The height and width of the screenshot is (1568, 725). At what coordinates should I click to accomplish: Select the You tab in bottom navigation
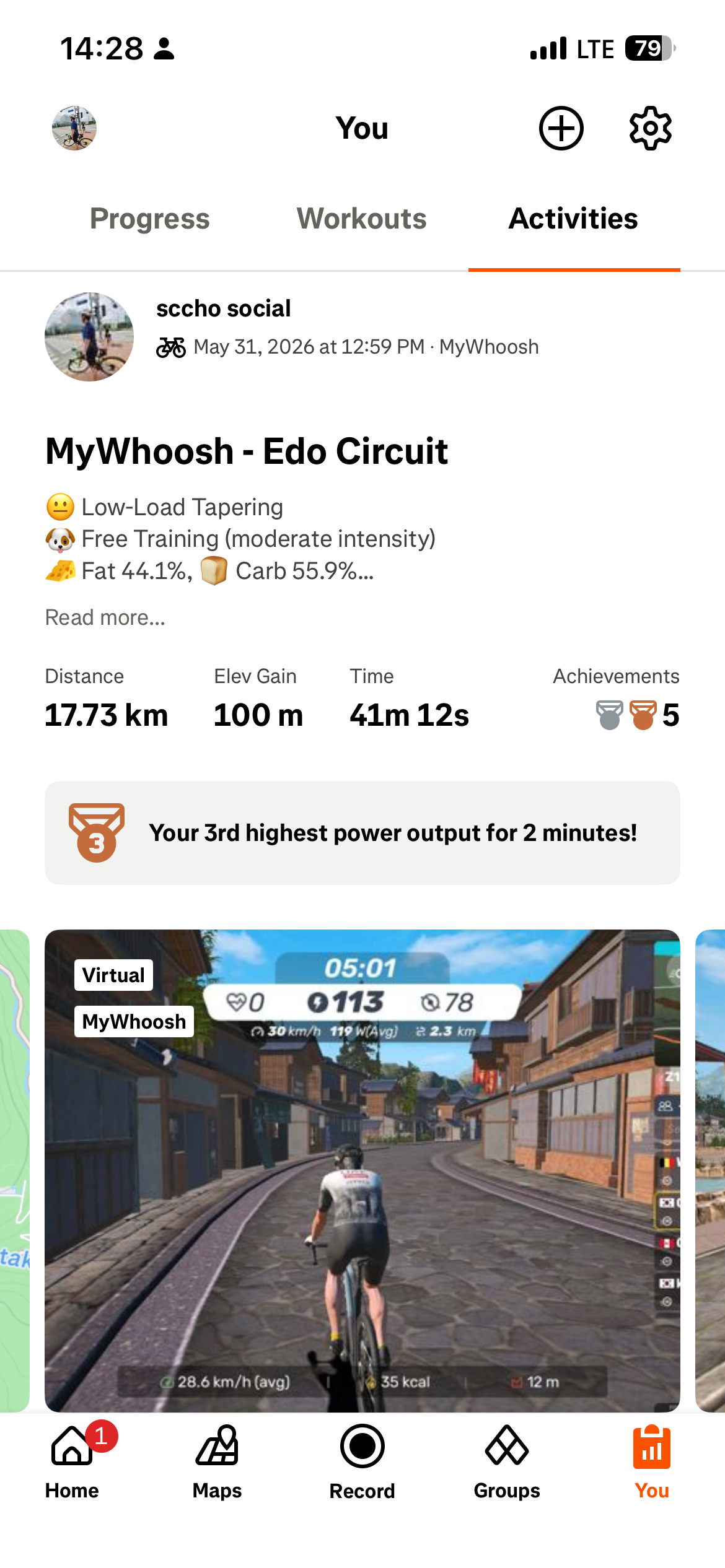pyautogui.click(x=652, y=1462)
